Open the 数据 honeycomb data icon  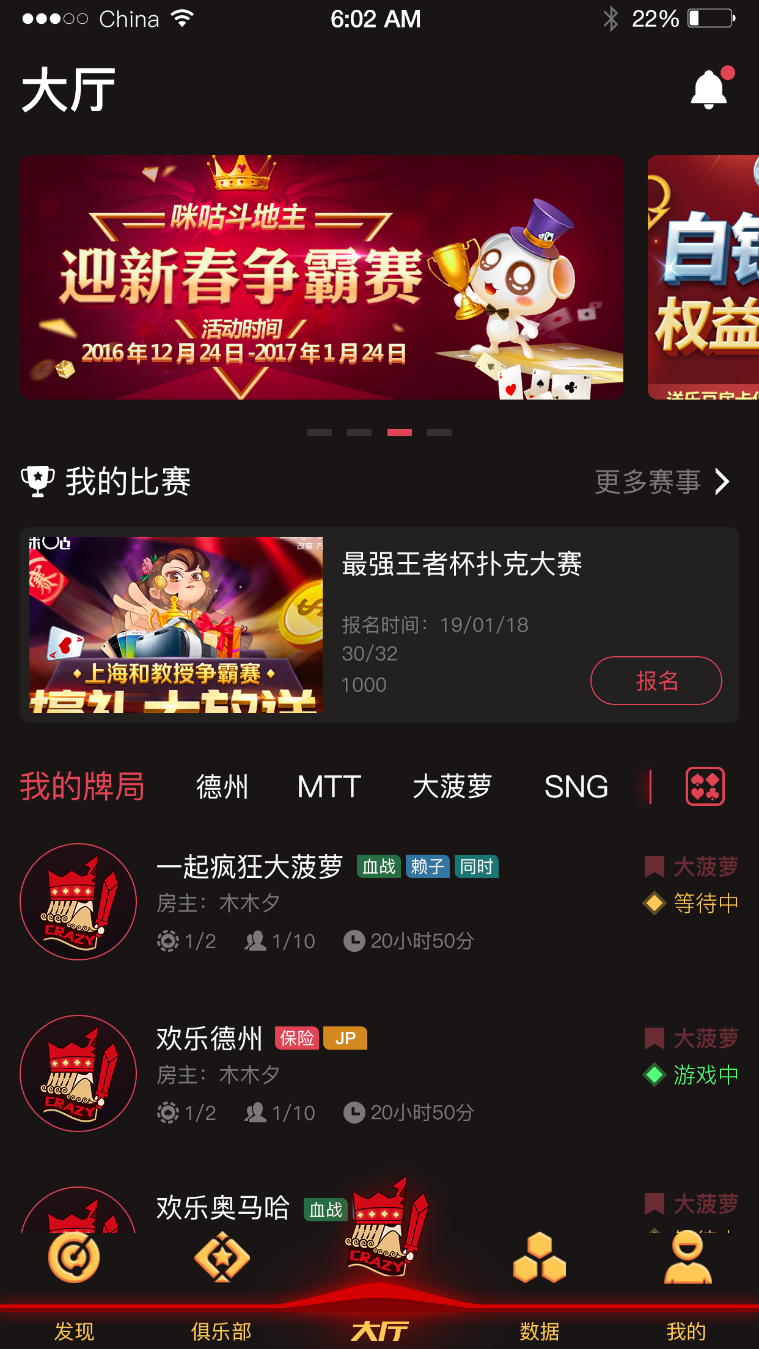pyautogui.click(x=539, y=1257)
